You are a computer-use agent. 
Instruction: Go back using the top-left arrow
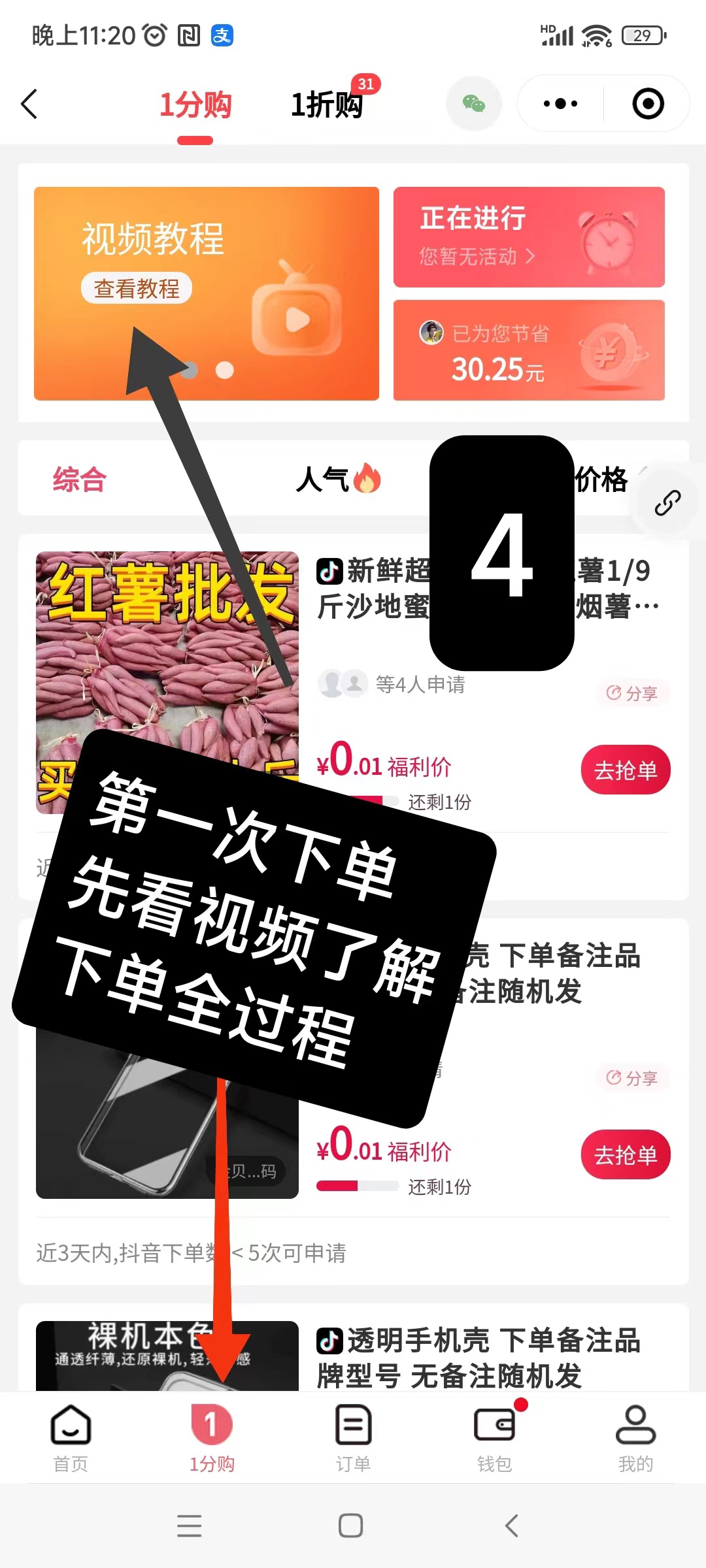click(x=29, y=104)
